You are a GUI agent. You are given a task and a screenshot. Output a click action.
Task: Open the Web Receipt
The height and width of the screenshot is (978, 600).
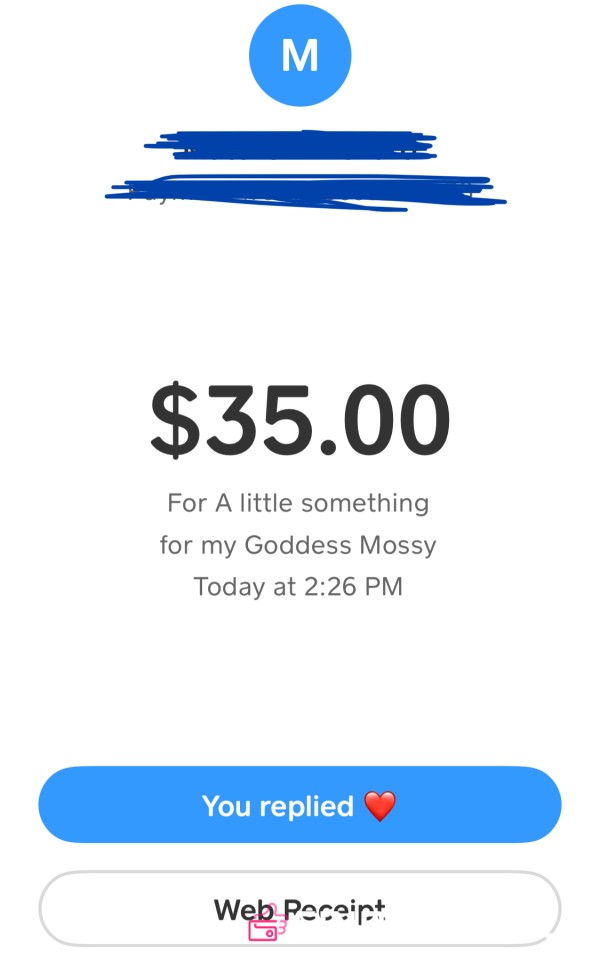pos(300,909)
